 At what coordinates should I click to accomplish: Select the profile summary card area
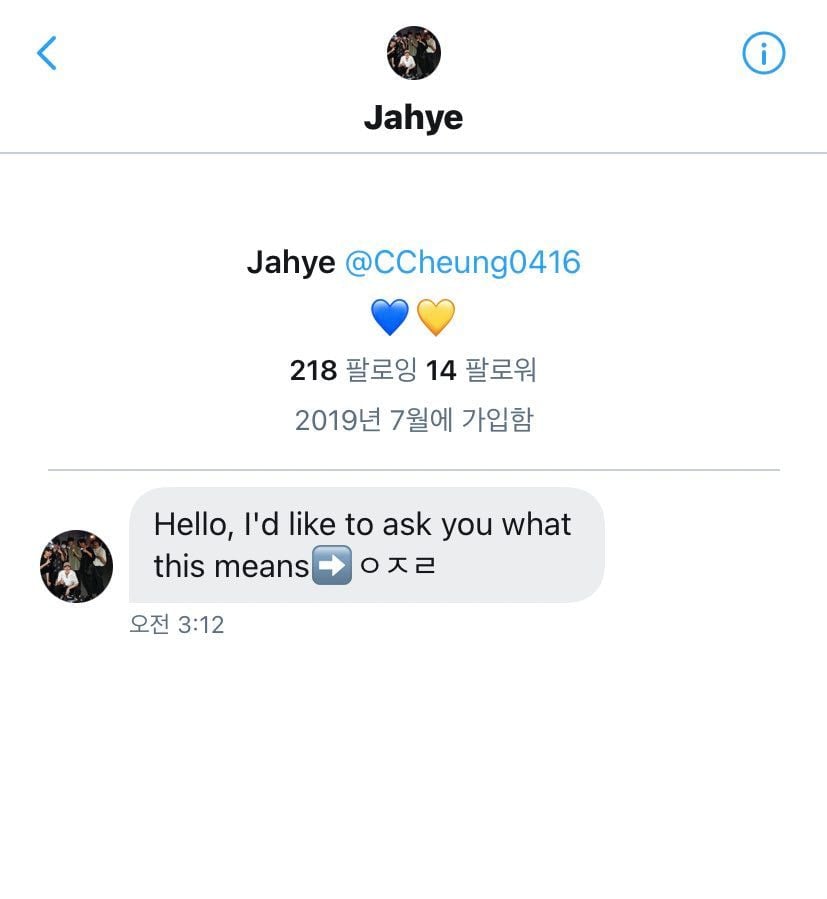click(413, 340)
